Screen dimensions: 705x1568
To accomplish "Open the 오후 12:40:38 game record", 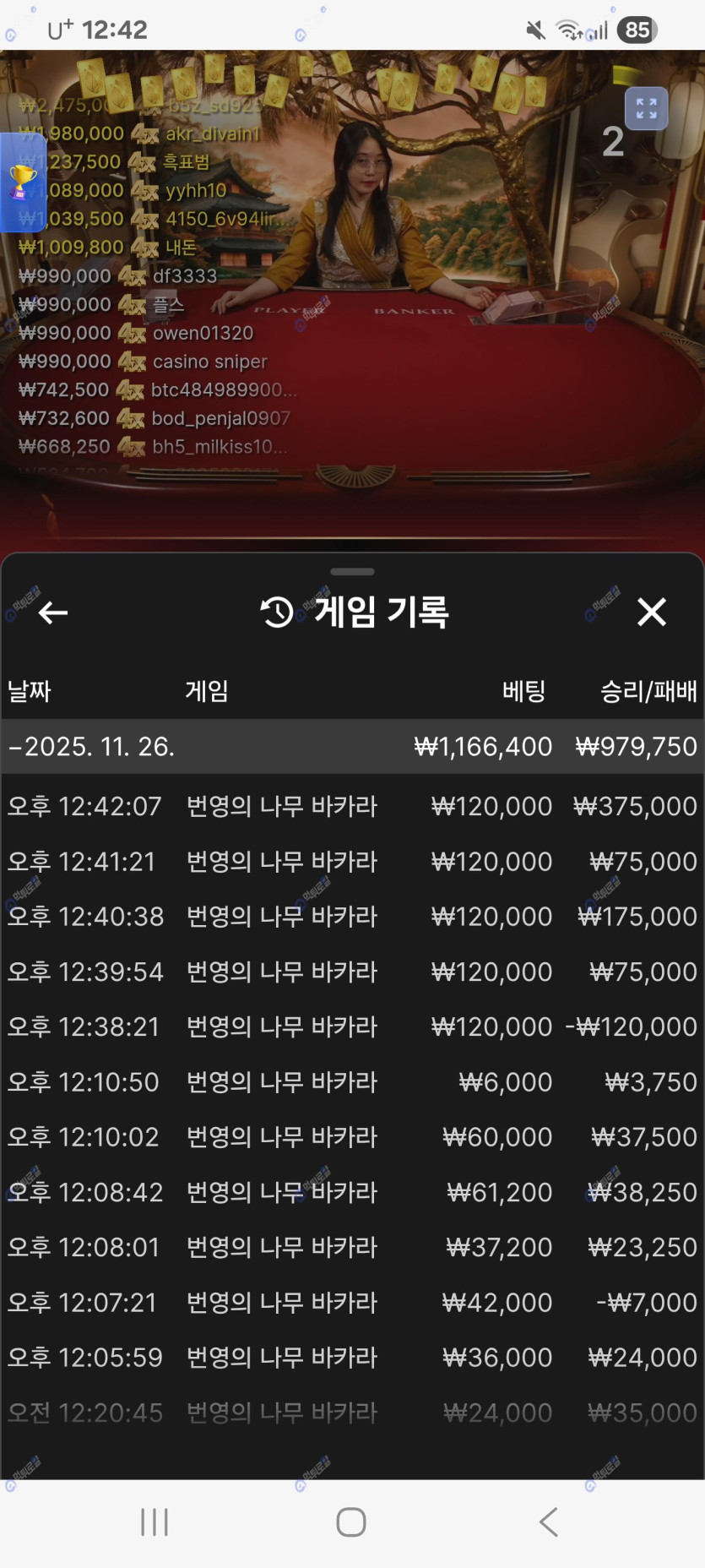I will (351, 917).
